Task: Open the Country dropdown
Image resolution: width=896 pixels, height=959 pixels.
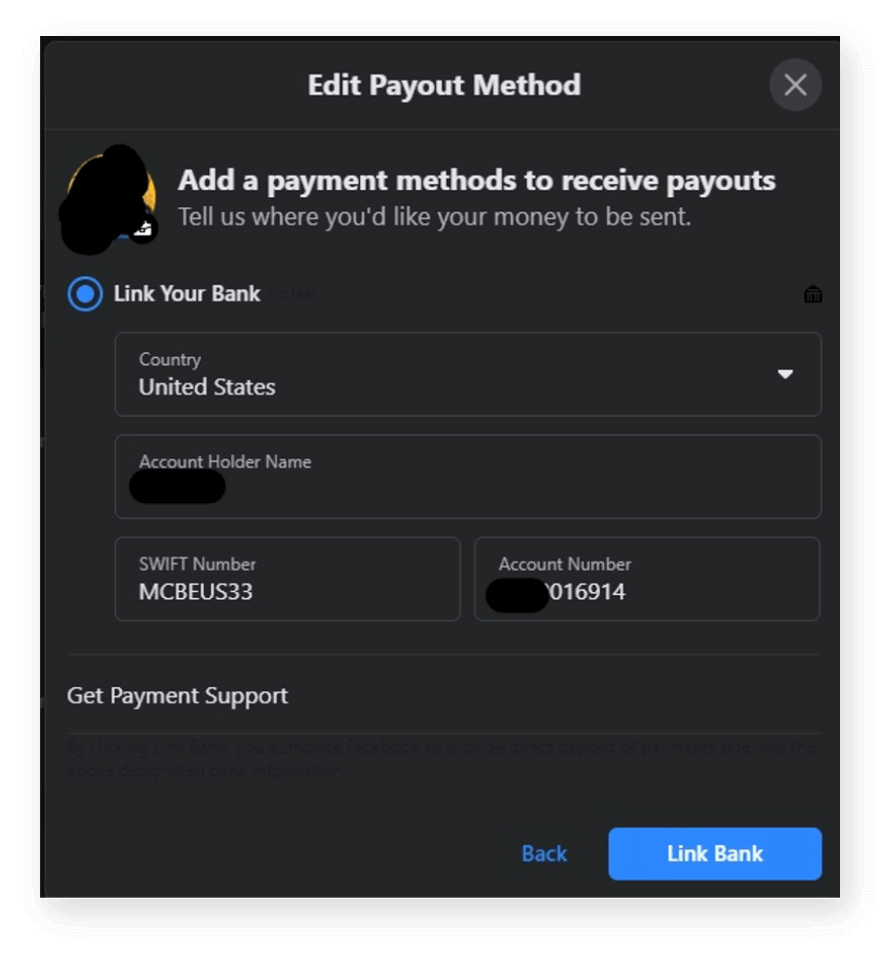Action: pyautogui.click(x=468, y=374)
